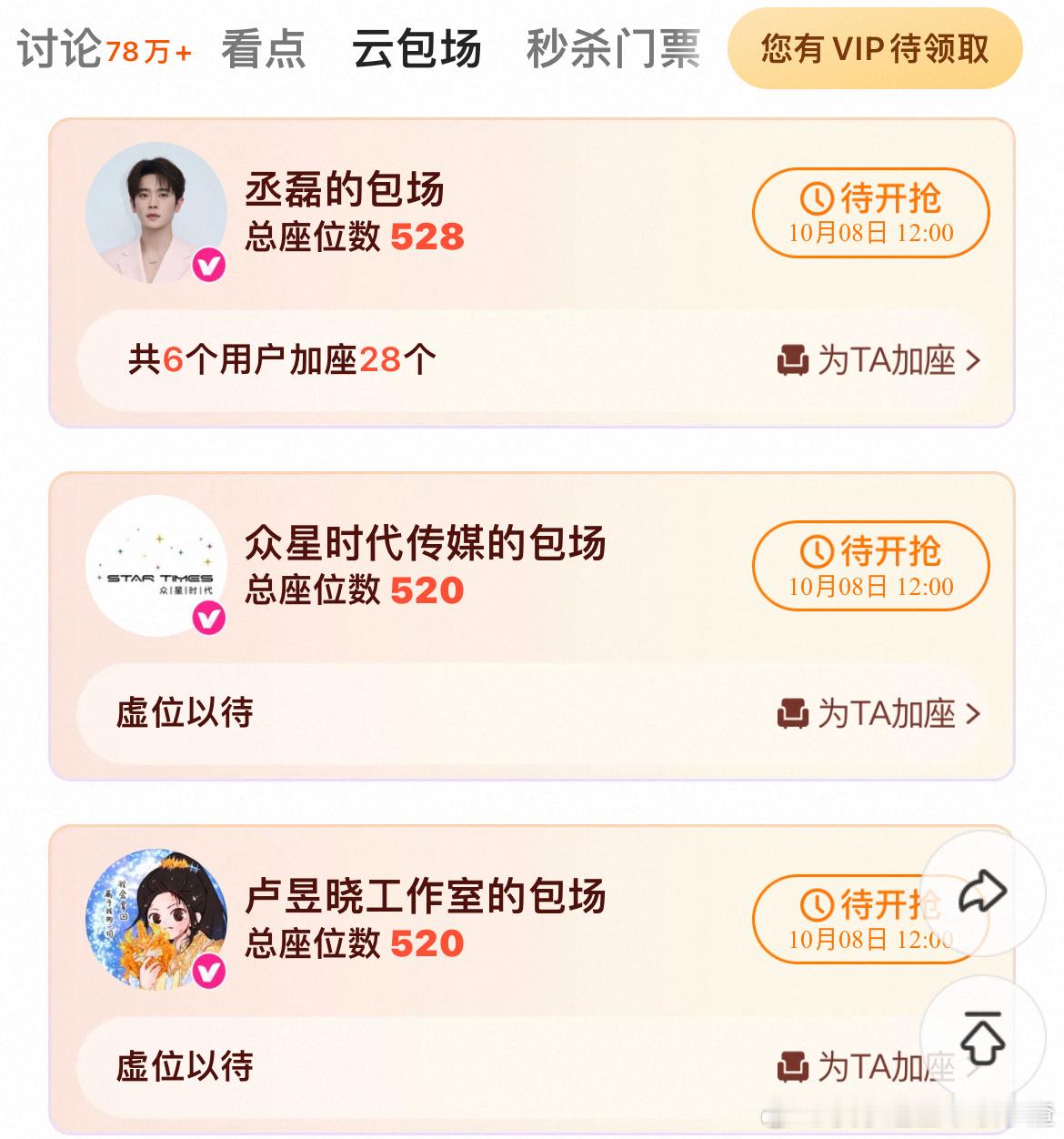
Task: Open 卢昱晓工作室's profile avatar
Action: click(x=156, y=919)
